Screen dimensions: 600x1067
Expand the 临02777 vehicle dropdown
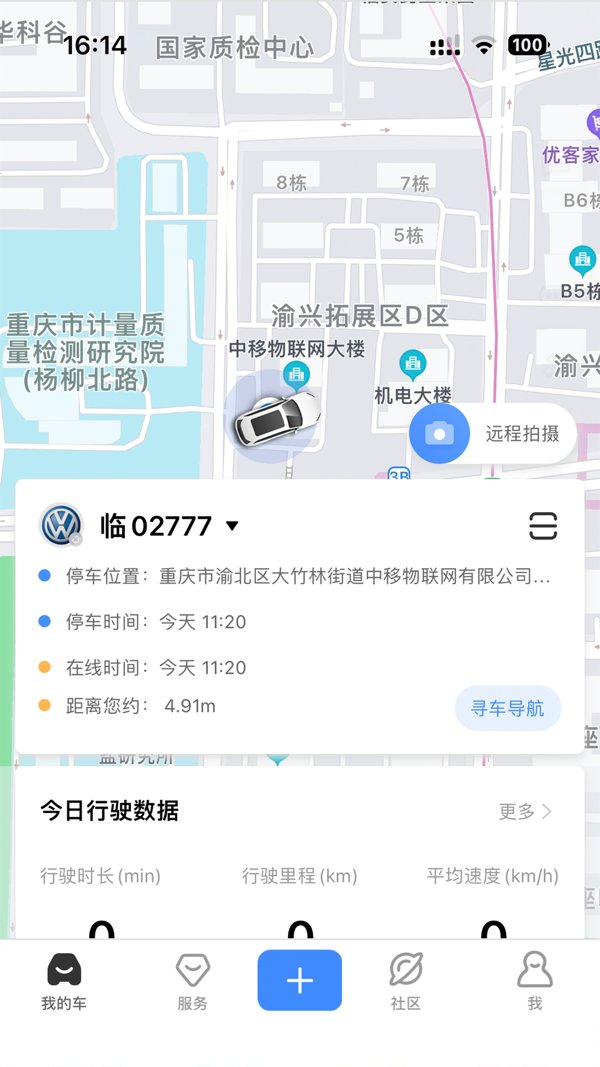232,526
